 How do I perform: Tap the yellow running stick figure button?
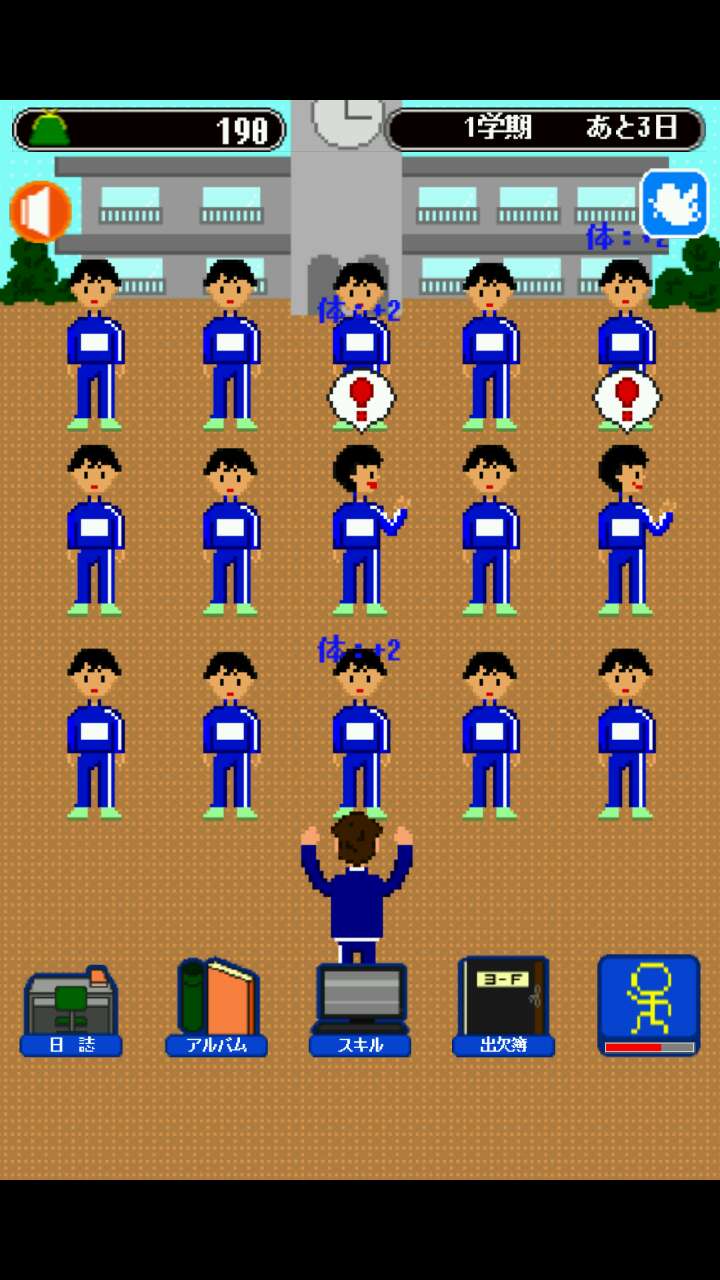[648, 1003]
